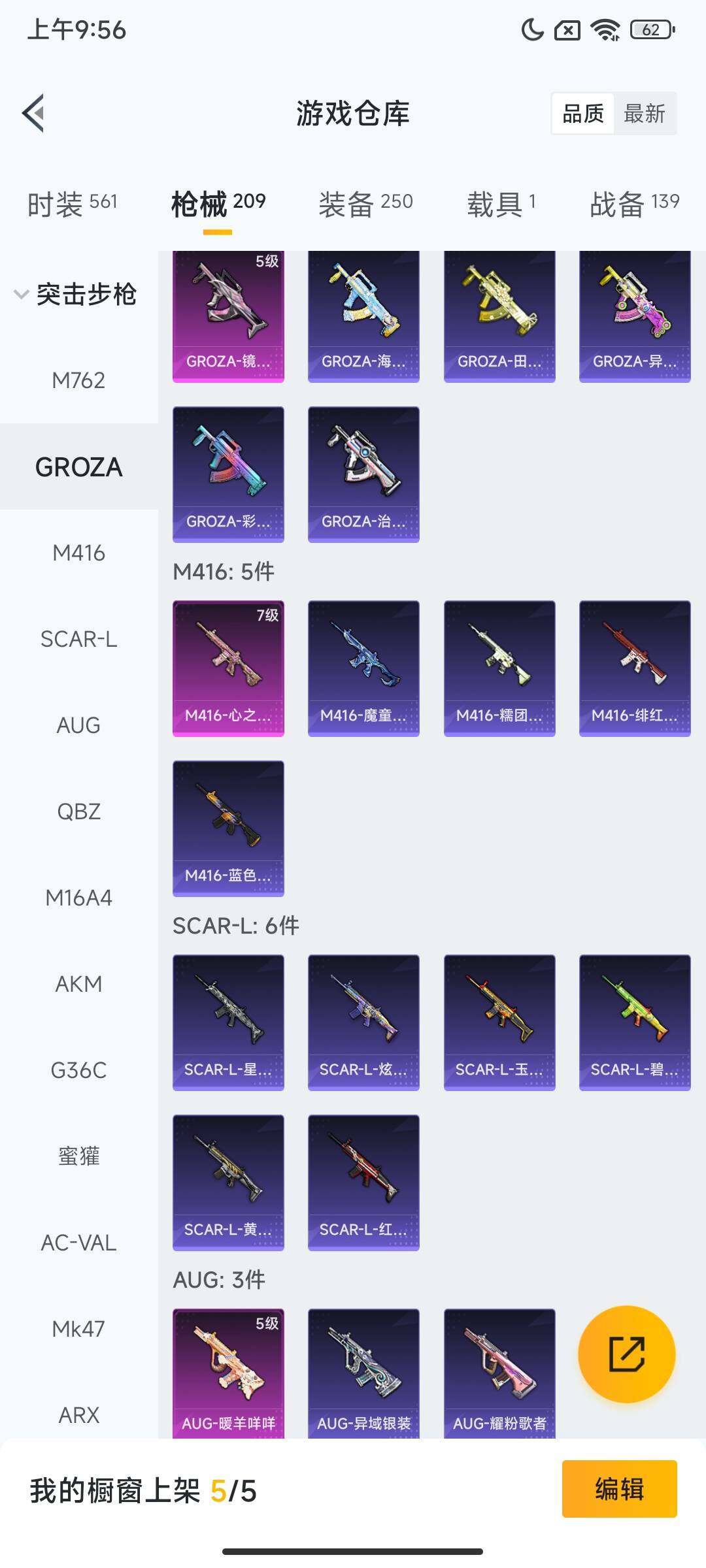Select M762 in the sidebar
The width and height of the screenshot is (706, 1568).
[x=78, y=380]
